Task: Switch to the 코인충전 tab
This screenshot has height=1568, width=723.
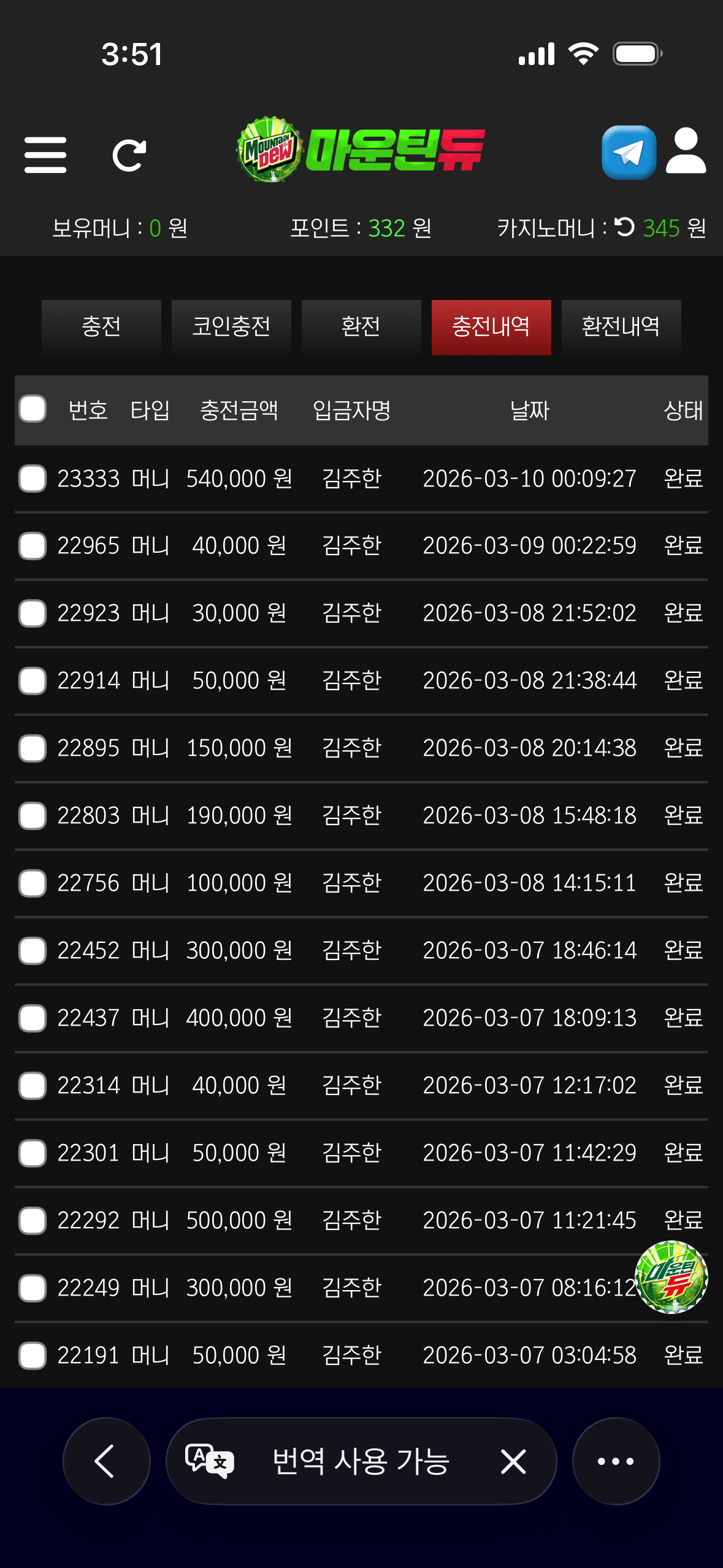Action: click(x=231, y=327)
